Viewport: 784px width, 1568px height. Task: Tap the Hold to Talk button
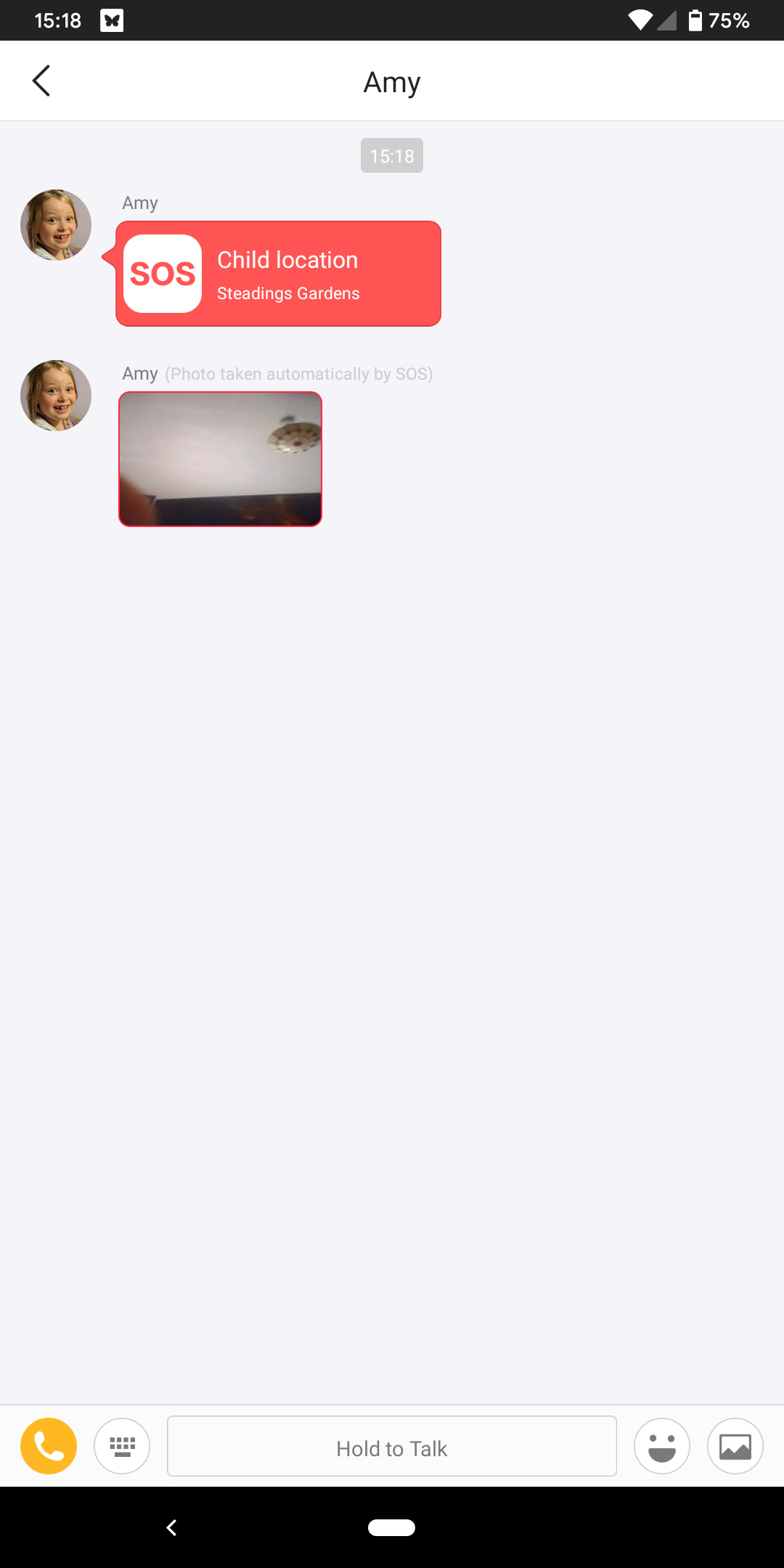[x=392, y=1446]
